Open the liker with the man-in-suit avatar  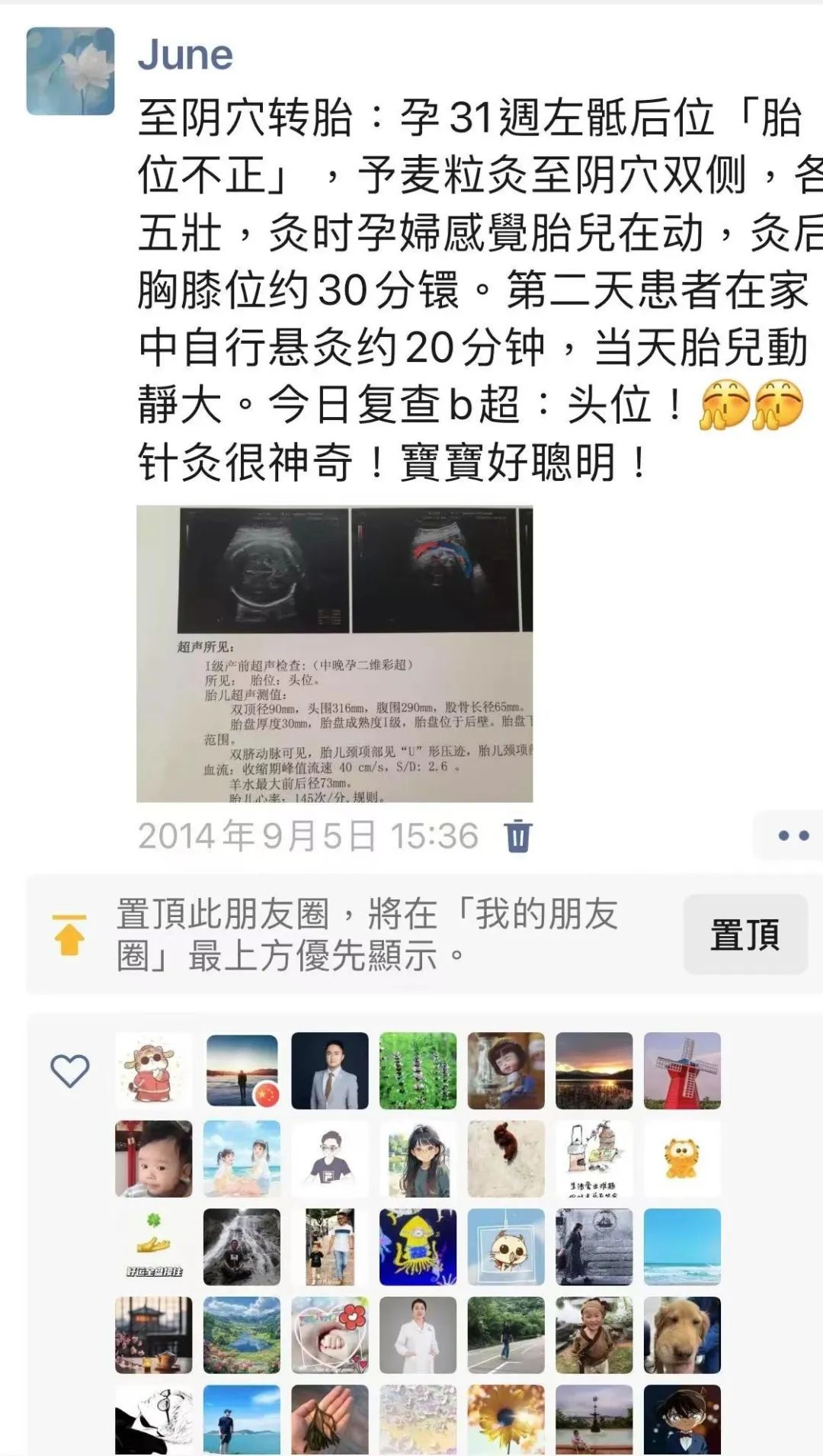click(x=329, y=1070)
